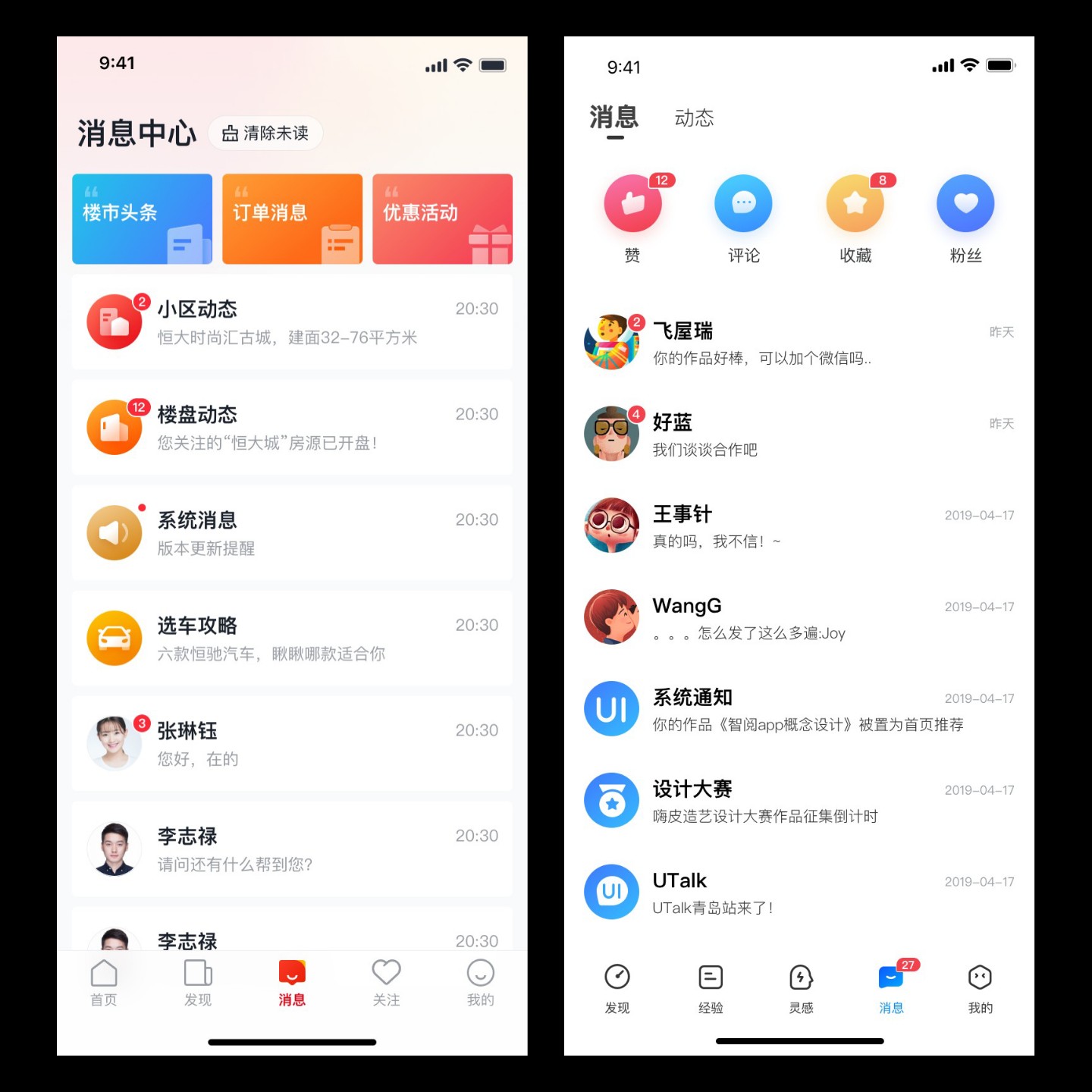Open the 订单消息 card
Screen dimensions: 1092x1092
pyautogui.click(x=292, y=218)
